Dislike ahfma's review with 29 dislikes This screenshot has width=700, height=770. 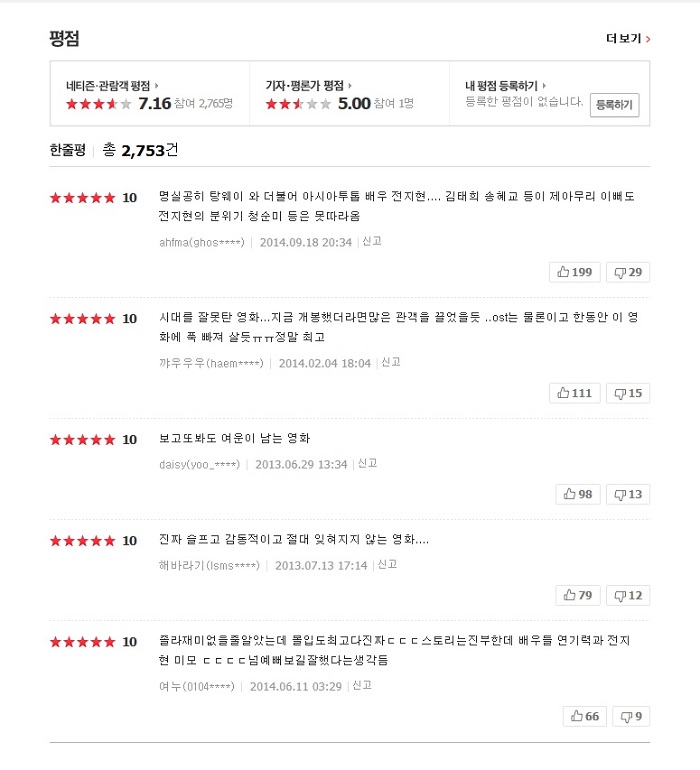(627, 272)
